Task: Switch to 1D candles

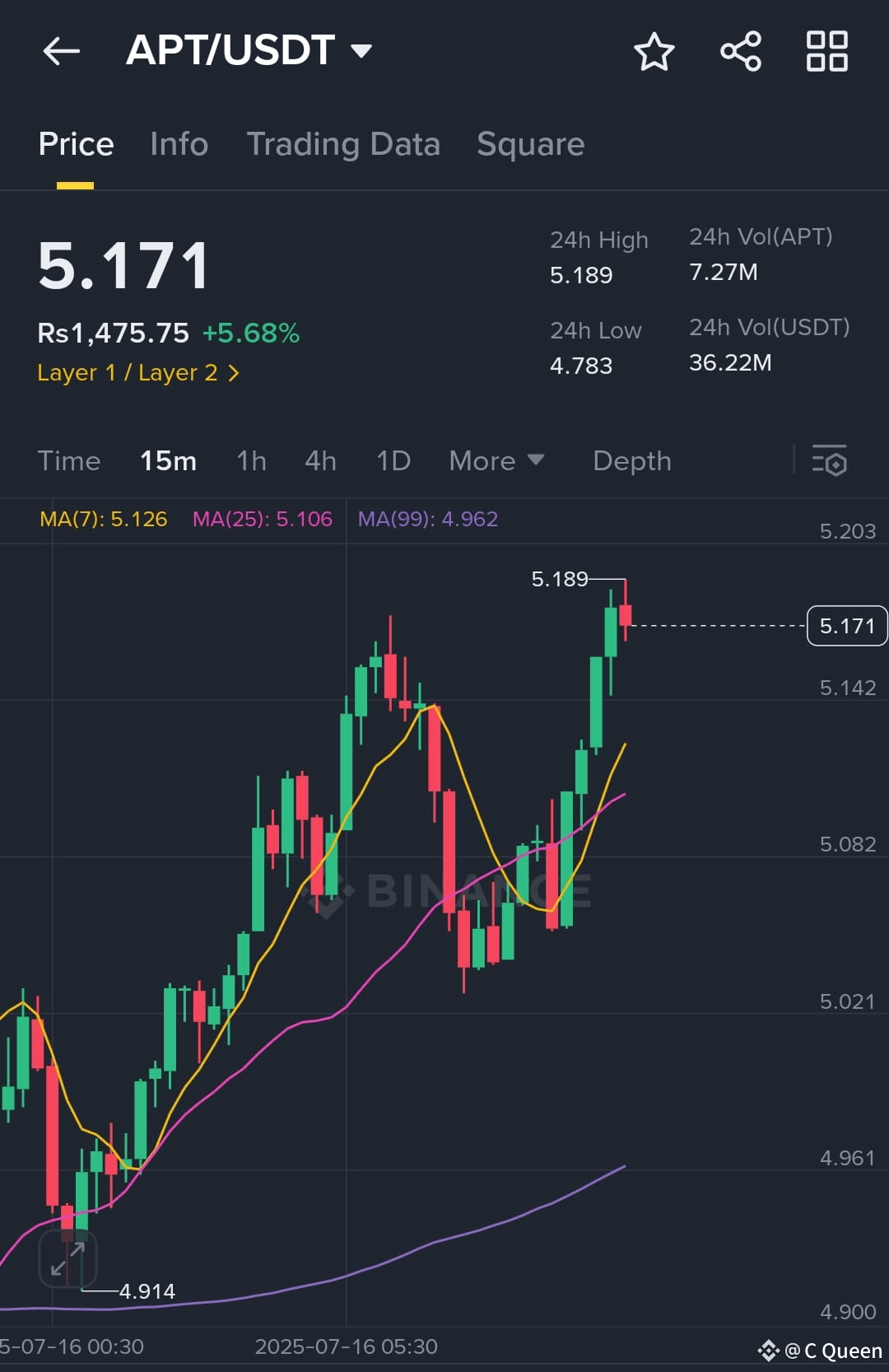Action: (x=393, y=461)
